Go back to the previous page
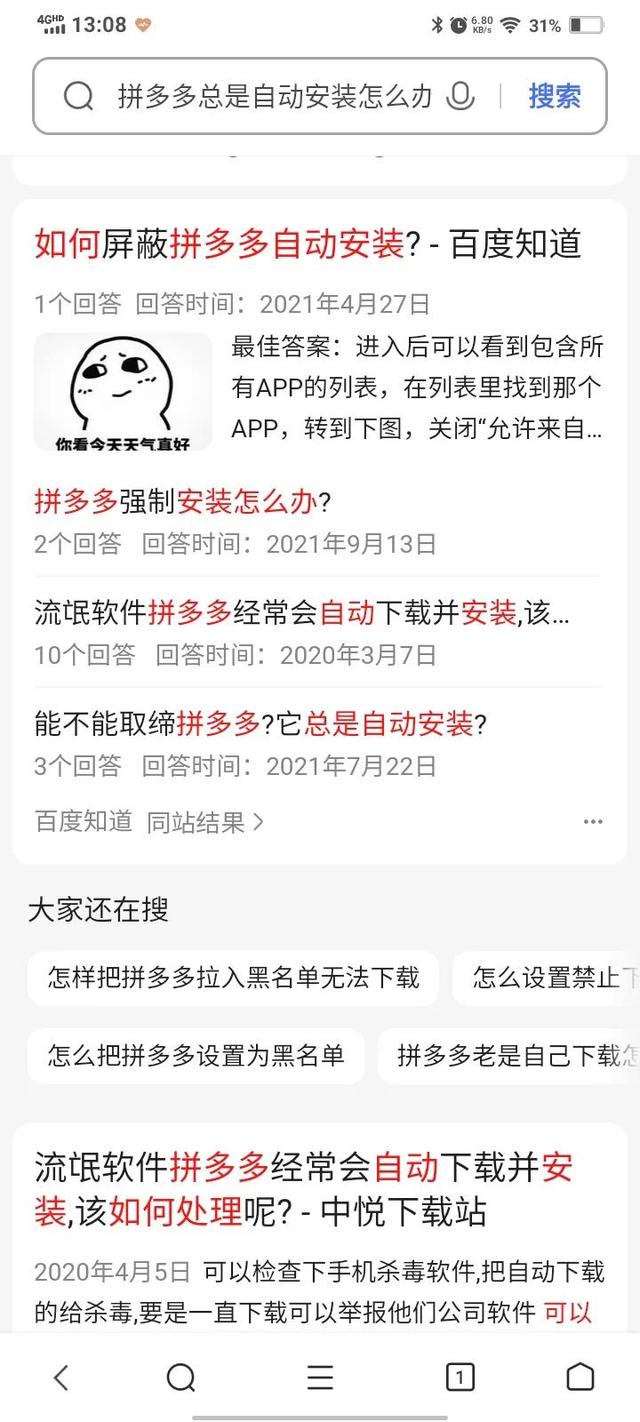Screen dimensions: 640x1422 point(61,1377)
